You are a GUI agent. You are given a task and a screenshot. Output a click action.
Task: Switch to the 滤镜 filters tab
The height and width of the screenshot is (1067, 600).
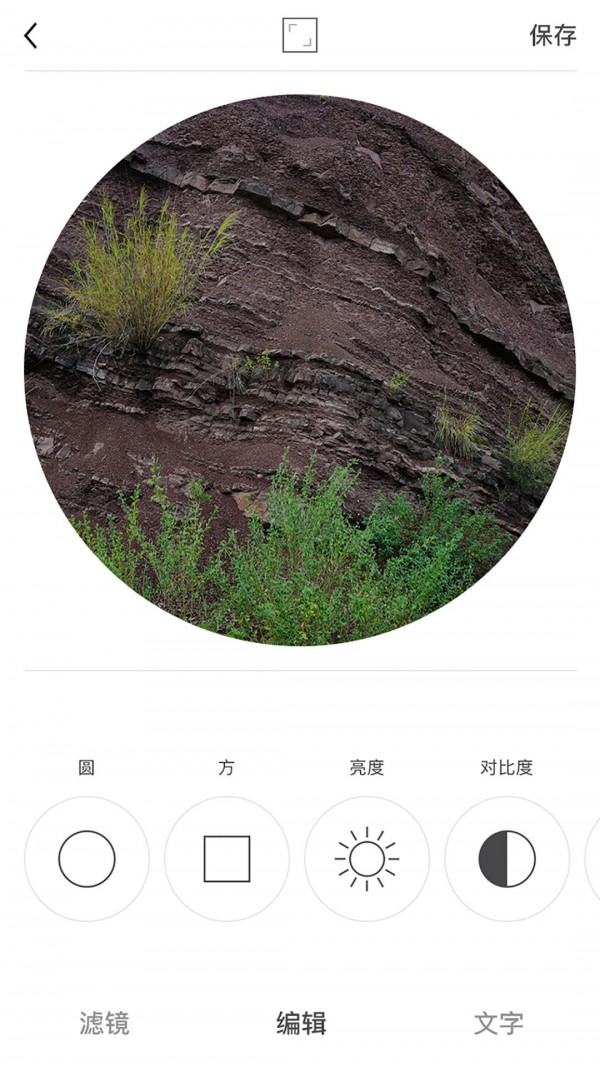(x=104, y=1023)
